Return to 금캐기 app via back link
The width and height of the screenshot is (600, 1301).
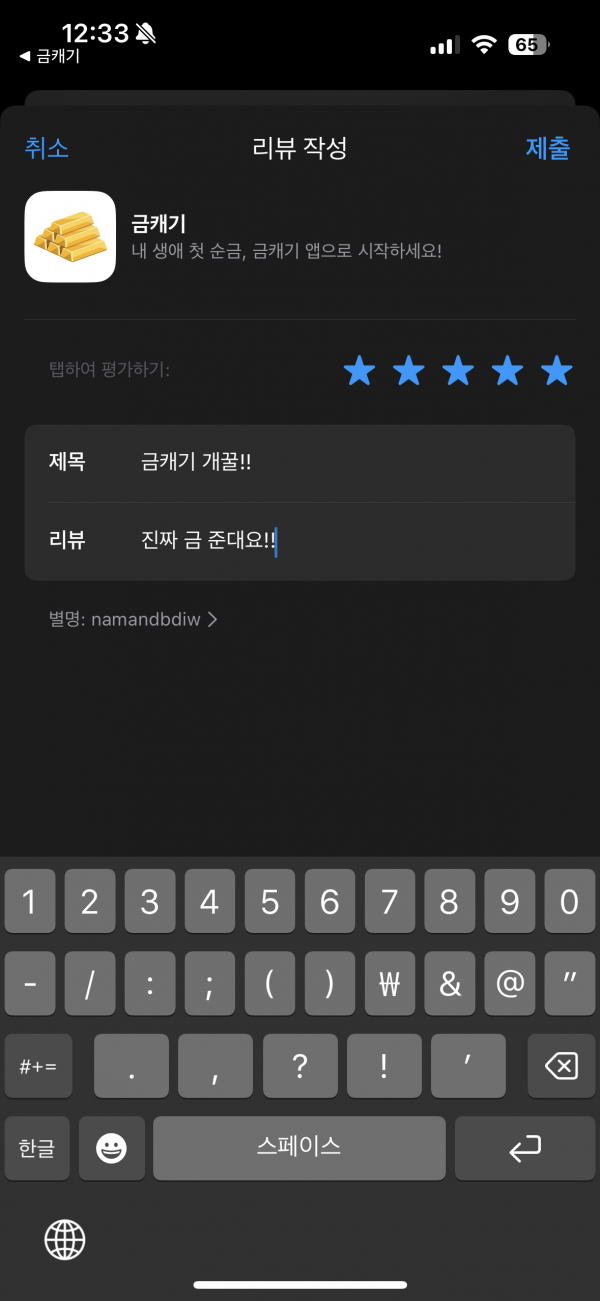[49, 57]
